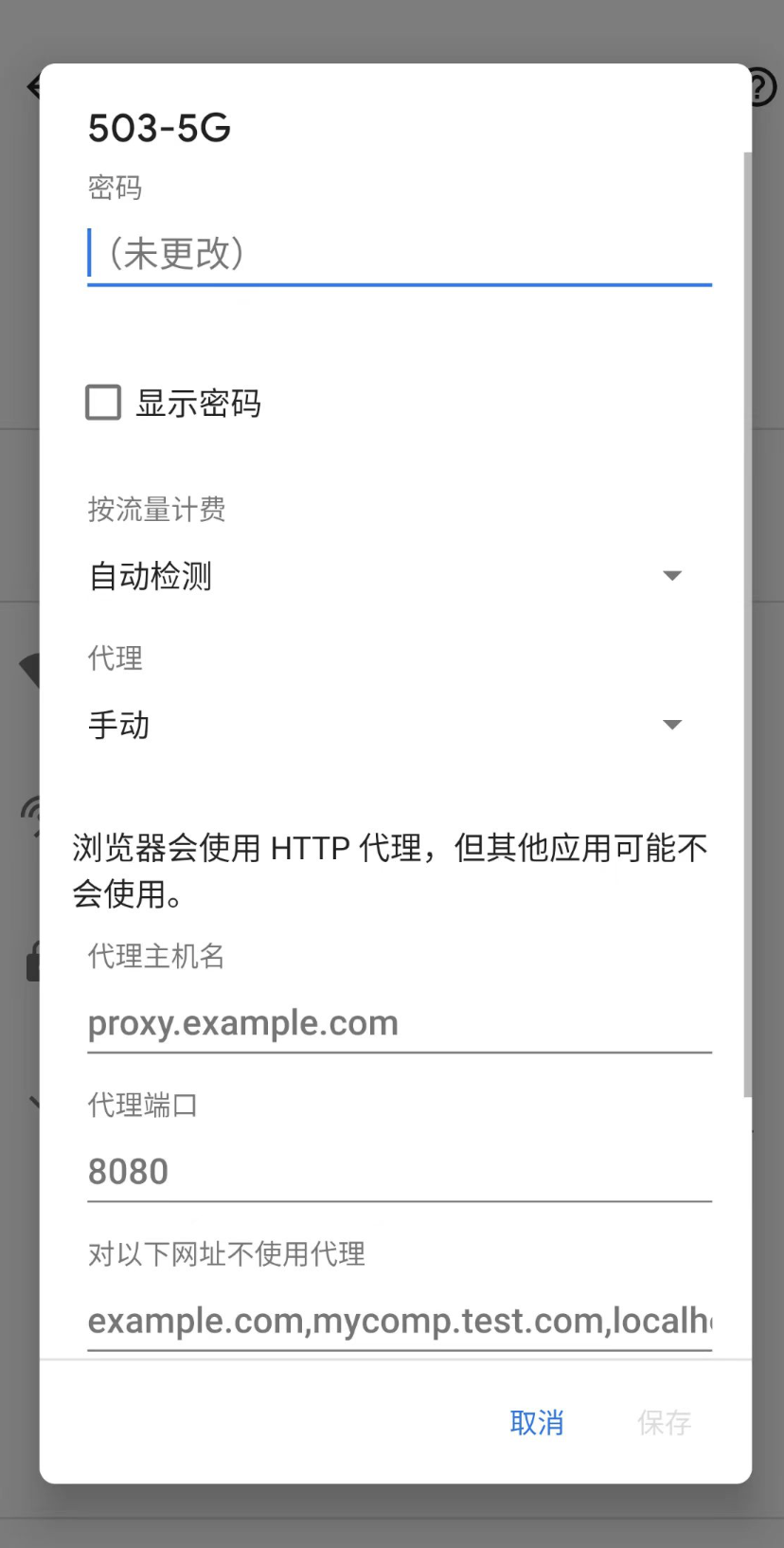784x1548 pixels.
Task: Tap the 代理端口 field showing 8080
Action: tap(398, 1173)
